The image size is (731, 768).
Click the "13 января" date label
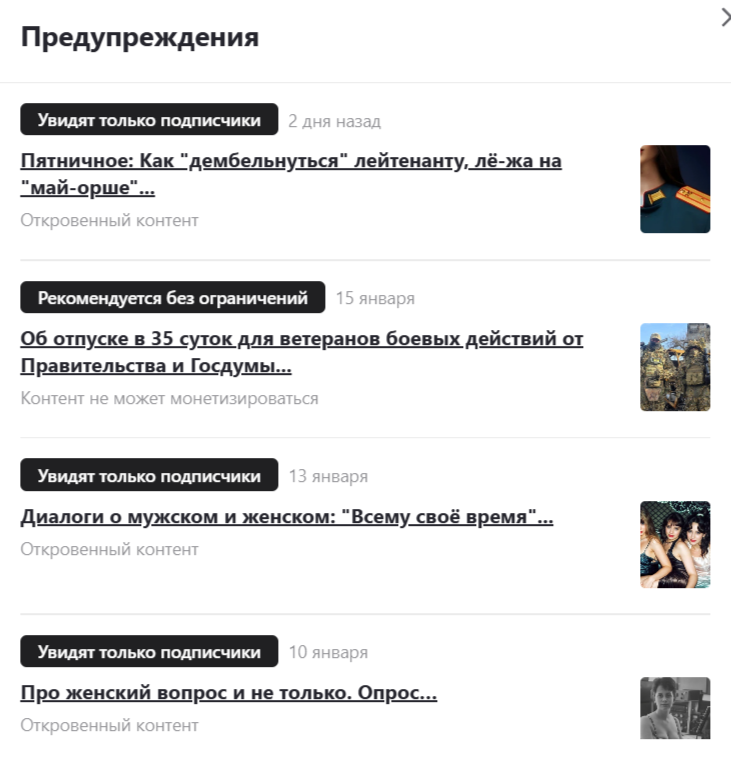coord(328,476)
